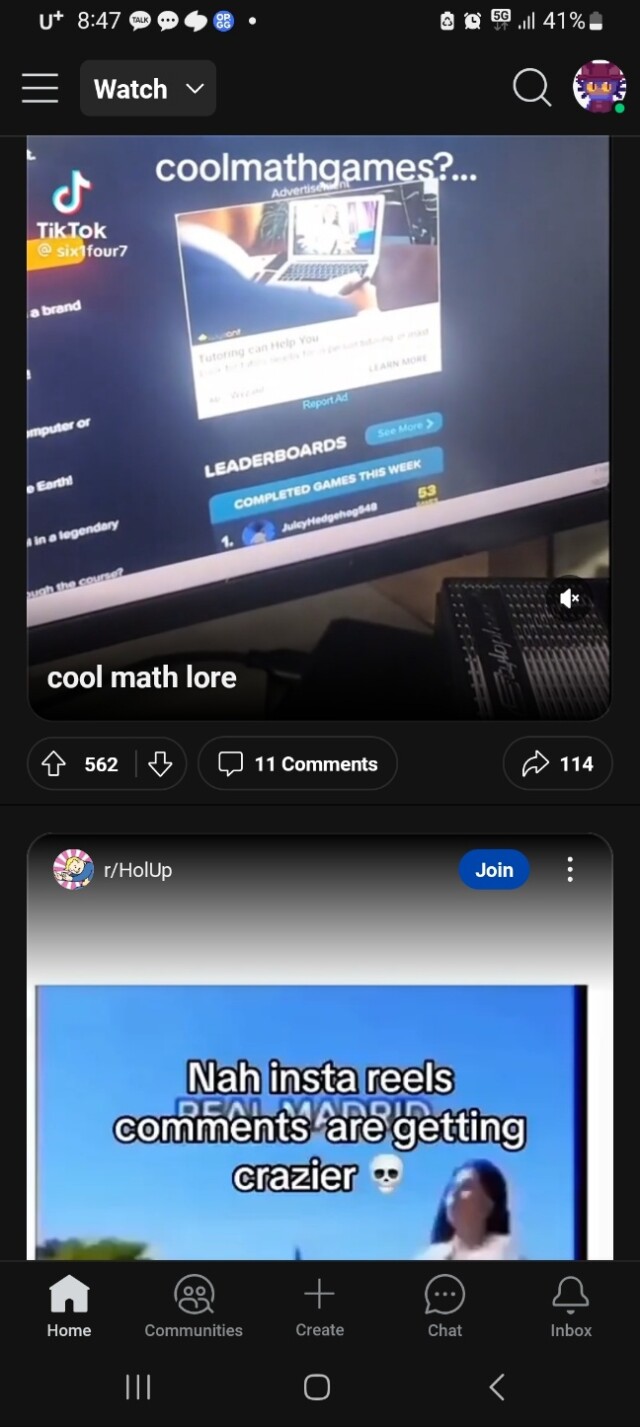640x1427 pixels.
Task: Open the search icon
Action: pos(531,89)
